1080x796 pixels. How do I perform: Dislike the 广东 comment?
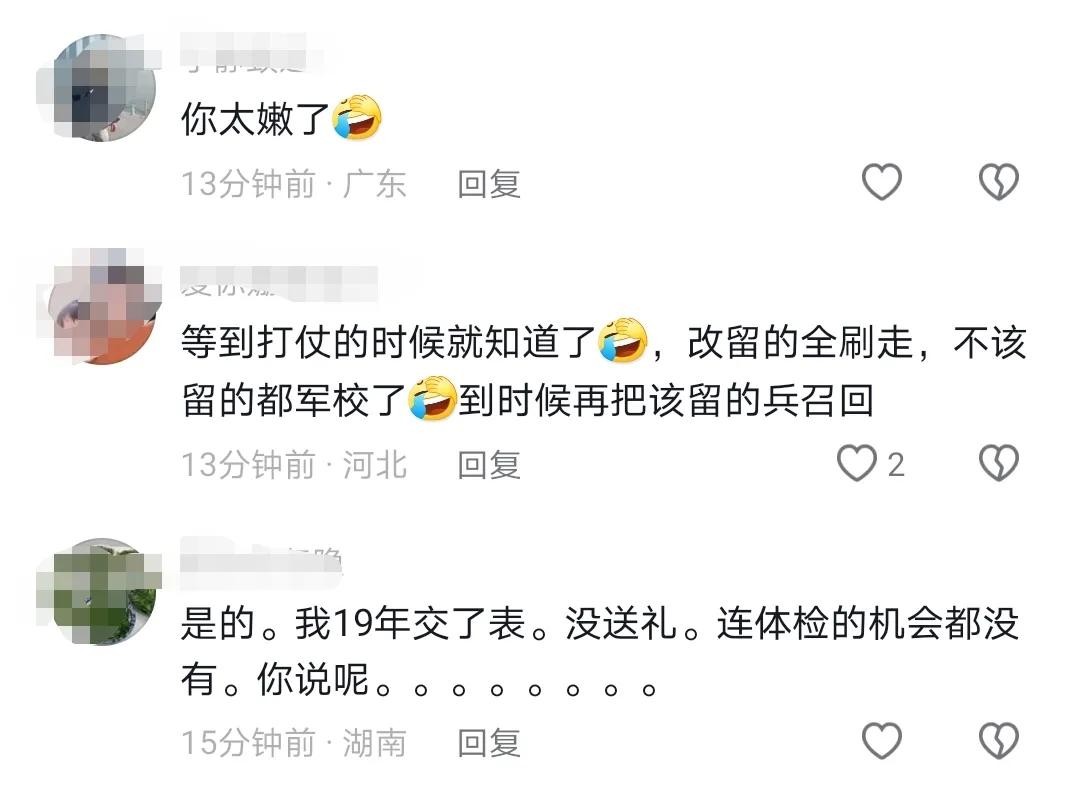[997, 182]
